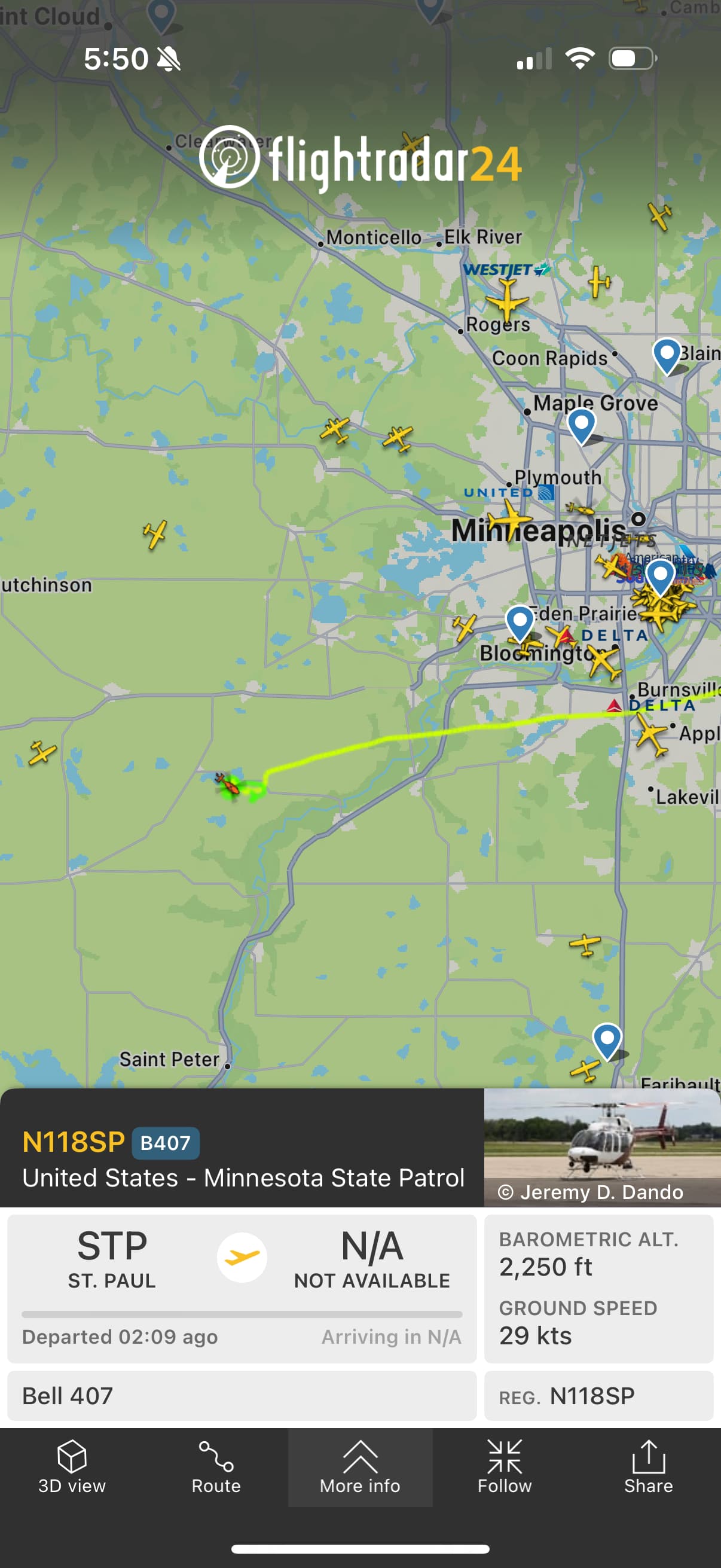Select the Delta aircraft near Burnsville
Image resolution: width=721 pixels, height=1568 pixels.
point(651,734)
